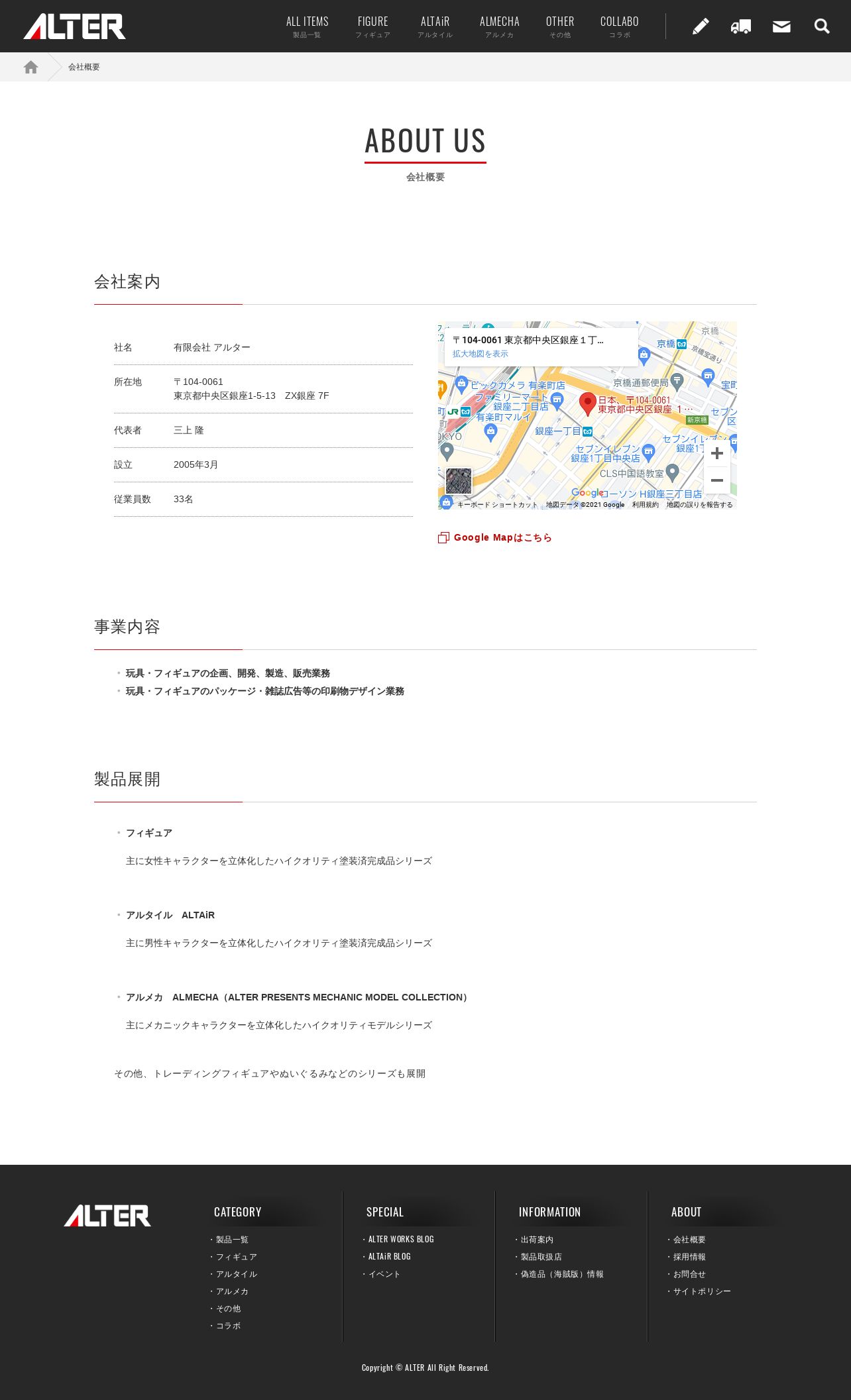Open ALTER WORKS BLOG in the footer
This screenshot has height=1400, width=851.
(x=400, y=1239)
